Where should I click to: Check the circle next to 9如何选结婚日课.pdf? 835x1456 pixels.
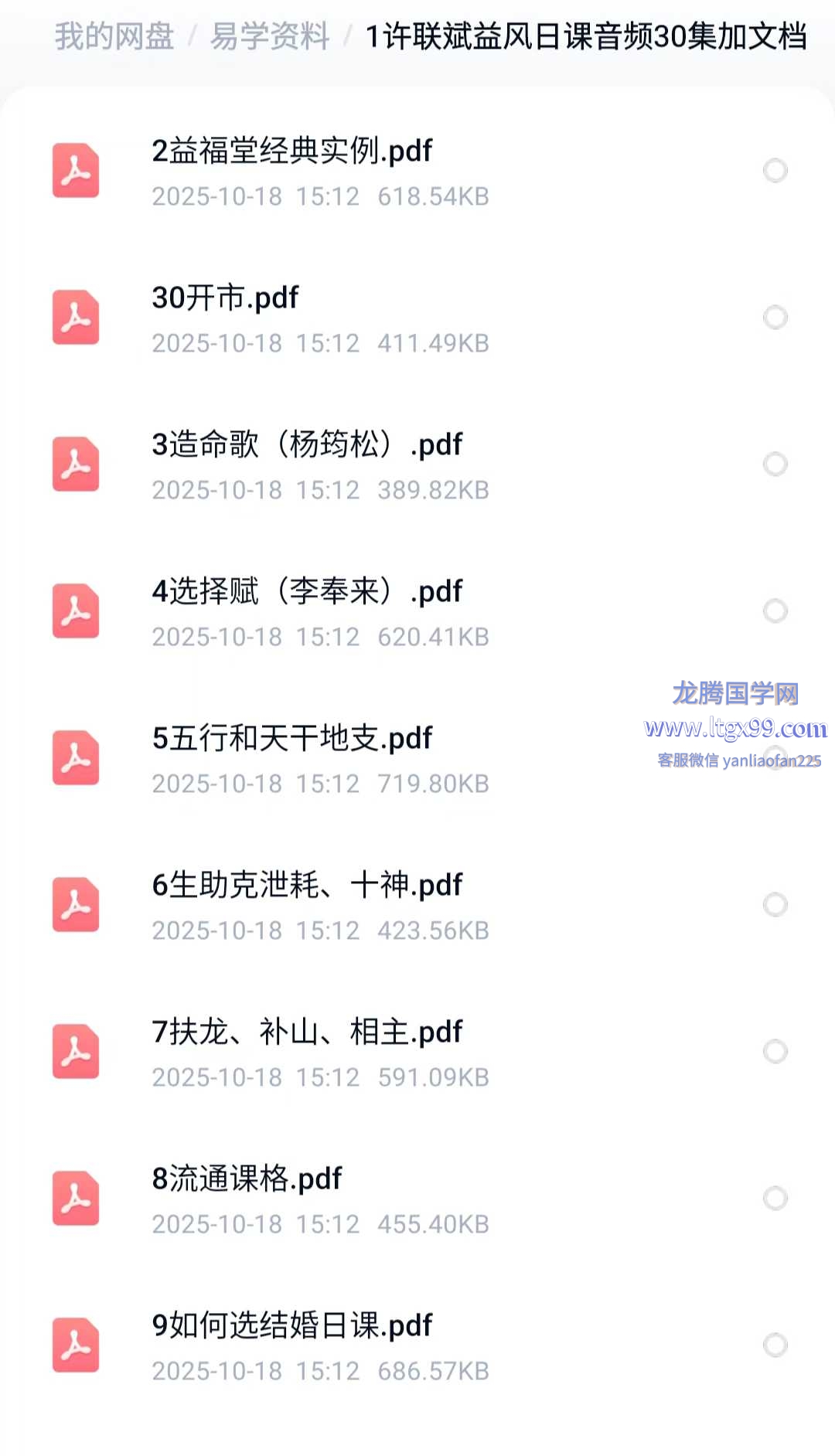(775, 1345)
